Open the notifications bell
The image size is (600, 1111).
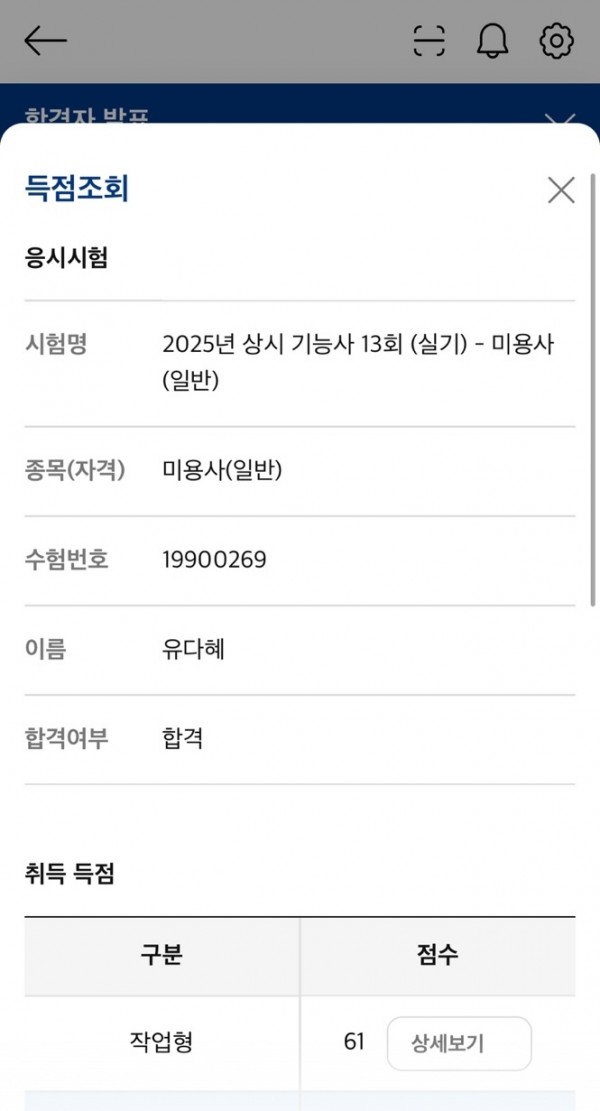(493, 41)
